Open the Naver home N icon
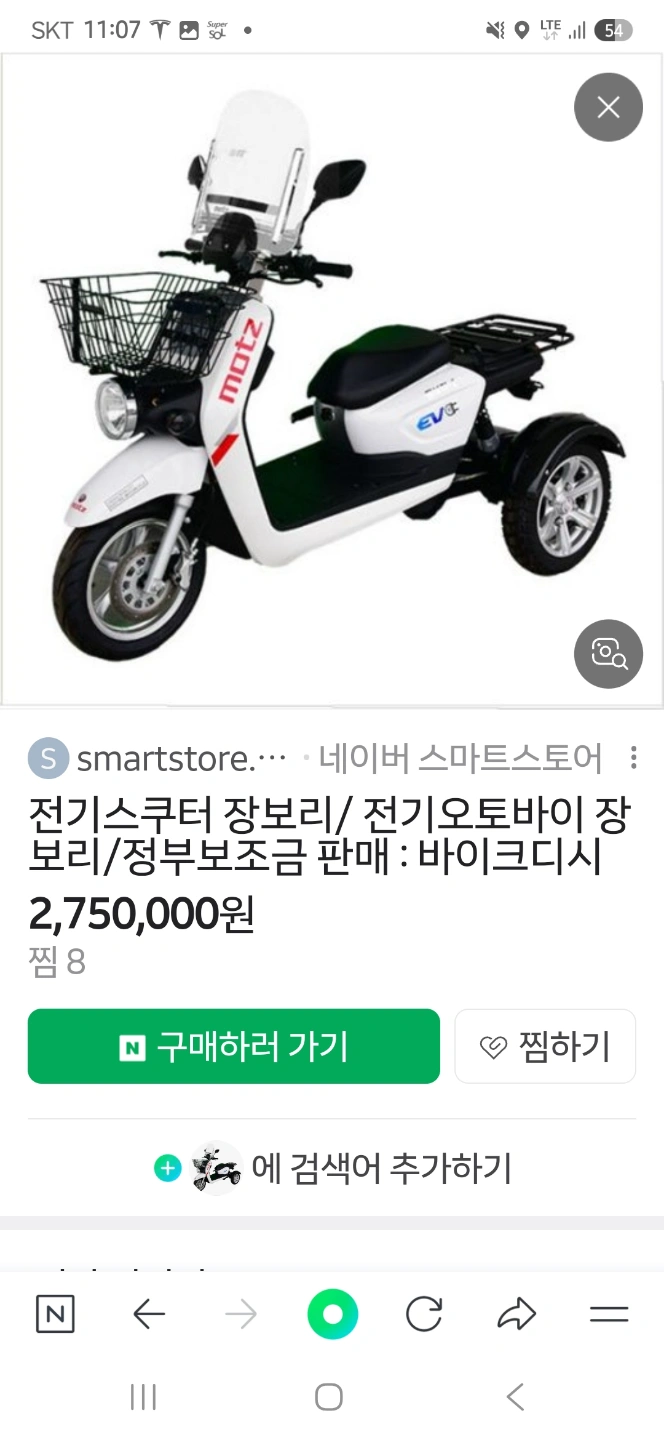The height and width of the screenshot is (1440, 664). [x=55, y=1314]
